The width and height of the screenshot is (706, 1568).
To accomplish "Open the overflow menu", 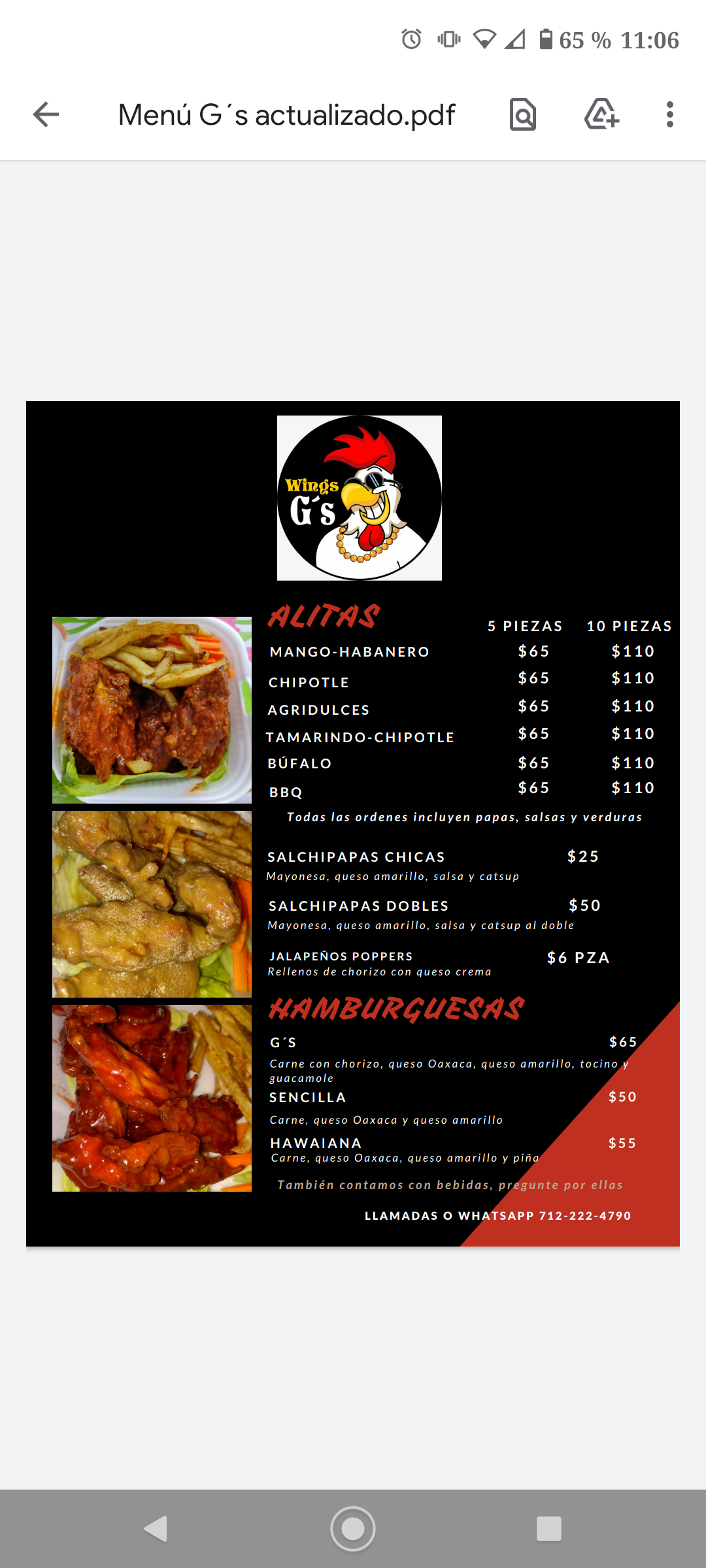I will point(669,115).
